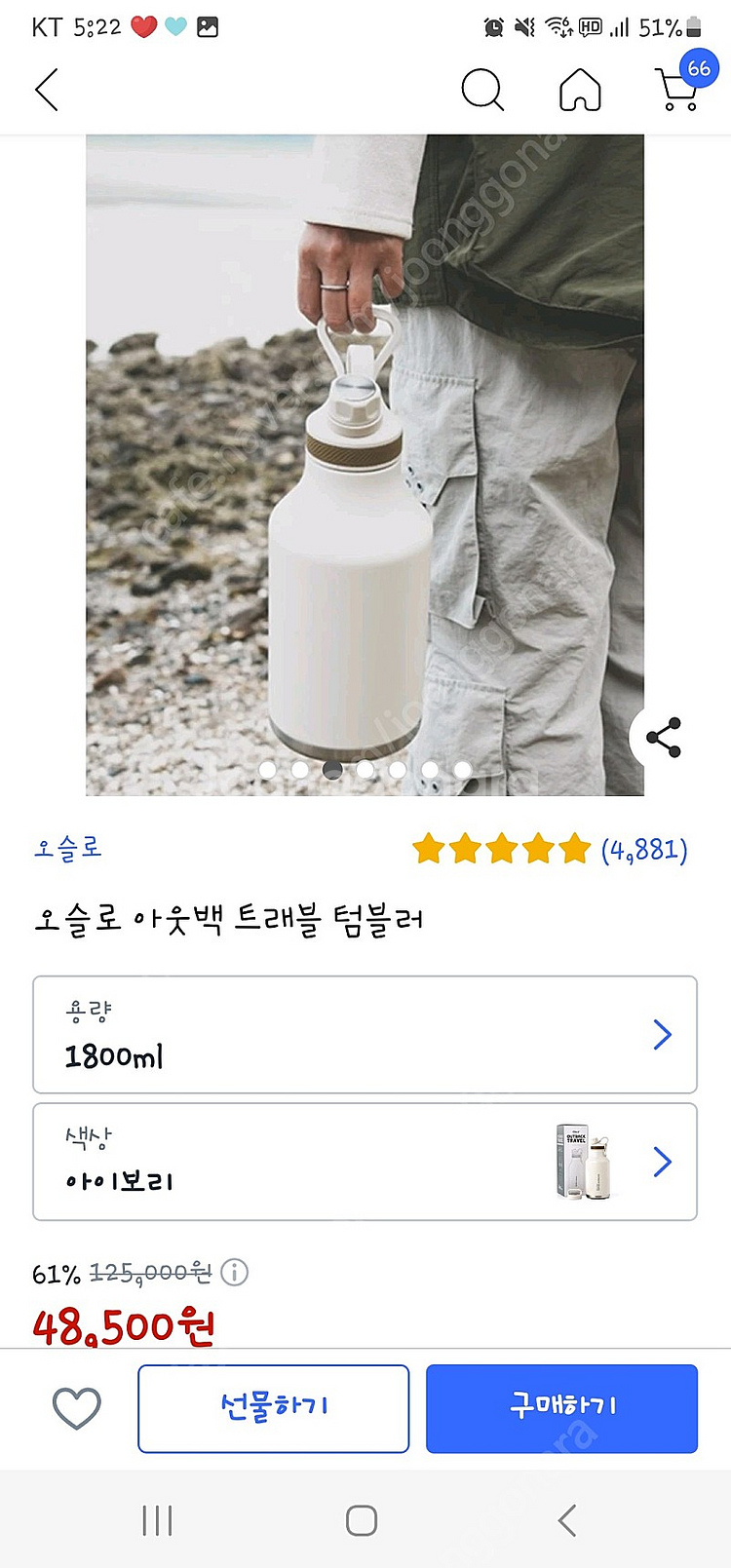Tap the back arrow at top left
Screen dimensions: 731x1568
(x=46, y=89)
